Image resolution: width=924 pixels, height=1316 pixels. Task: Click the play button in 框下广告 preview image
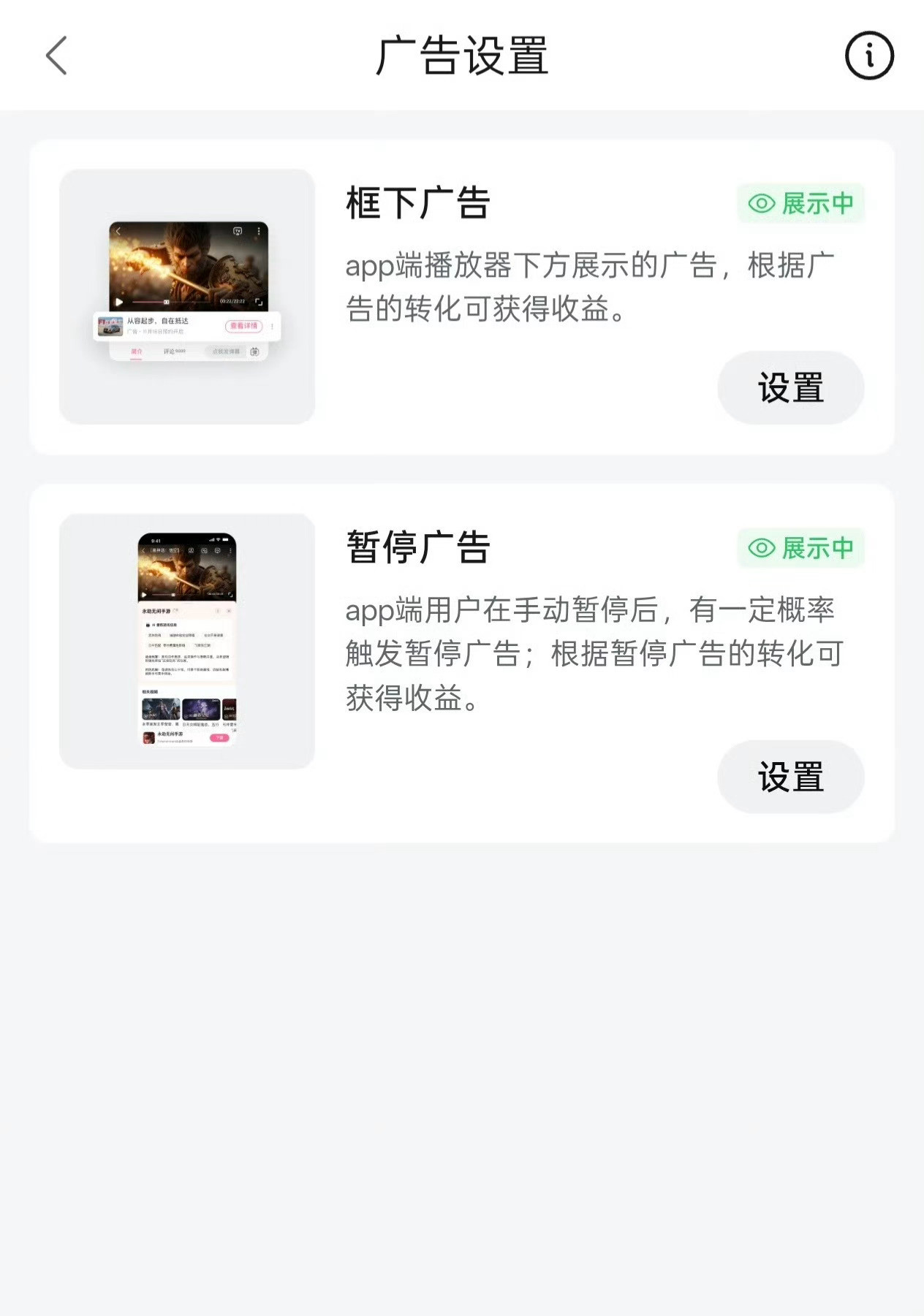pos(119,301)
